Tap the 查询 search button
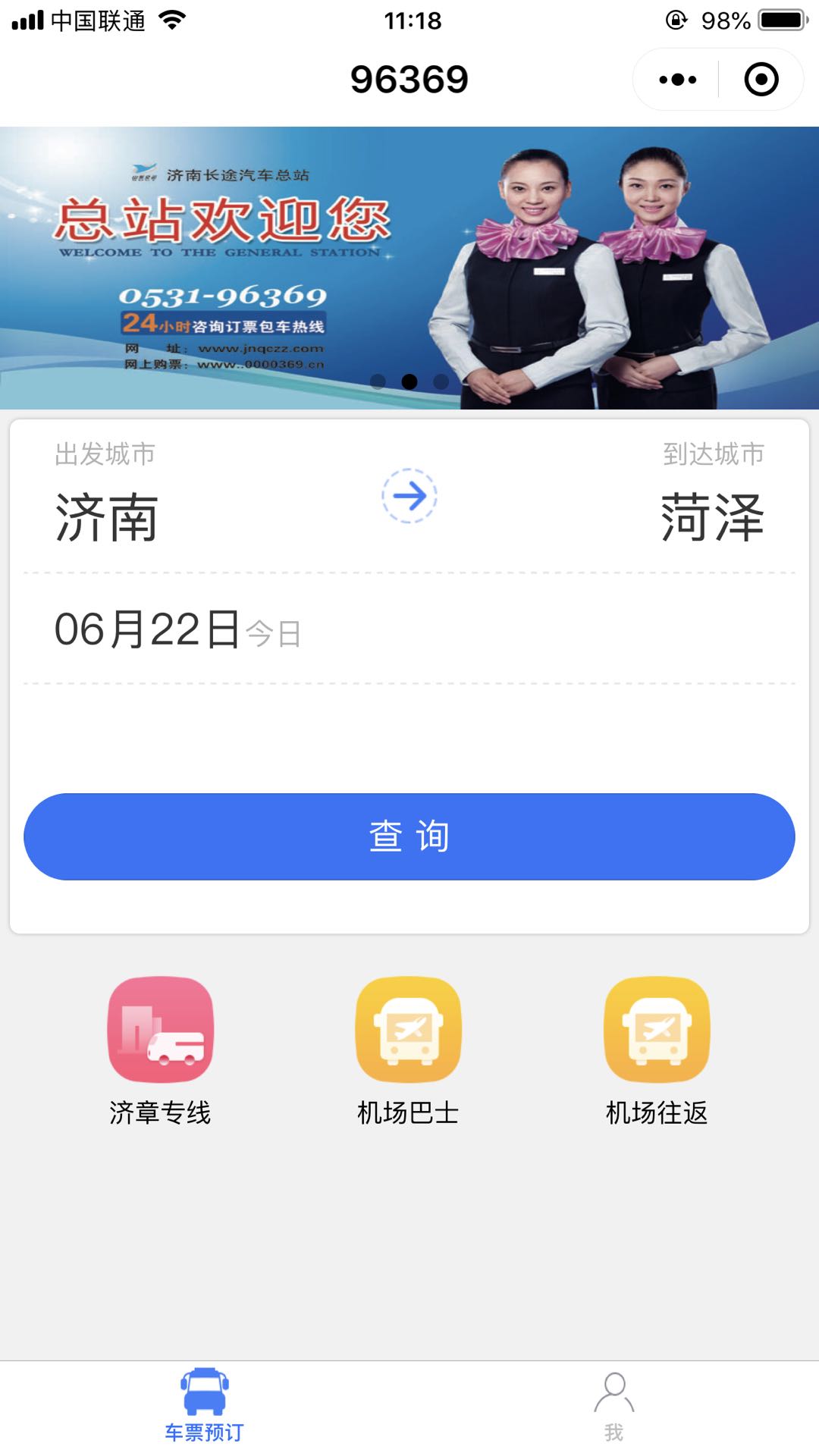 tap(409, 836)
